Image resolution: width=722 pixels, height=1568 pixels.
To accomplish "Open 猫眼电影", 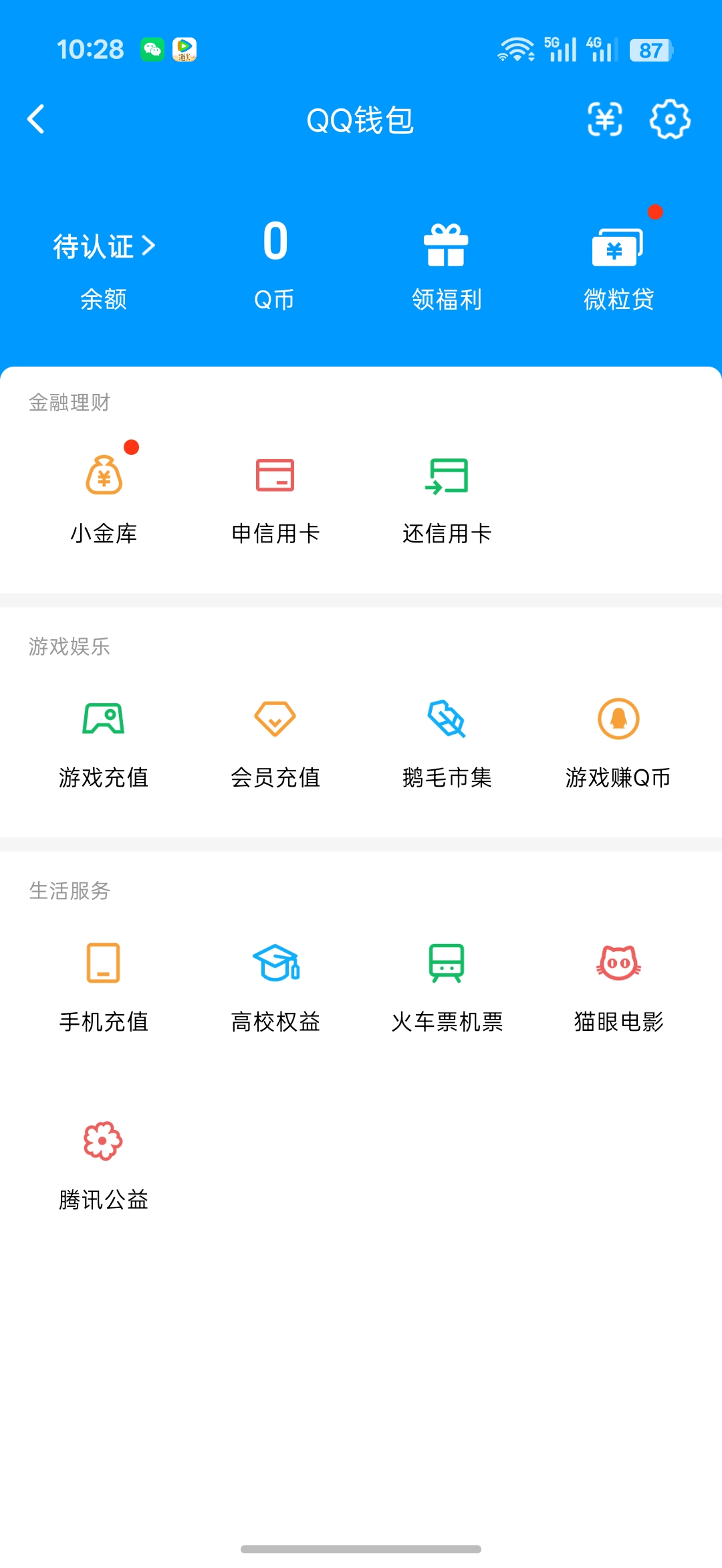I will point(618,988).
